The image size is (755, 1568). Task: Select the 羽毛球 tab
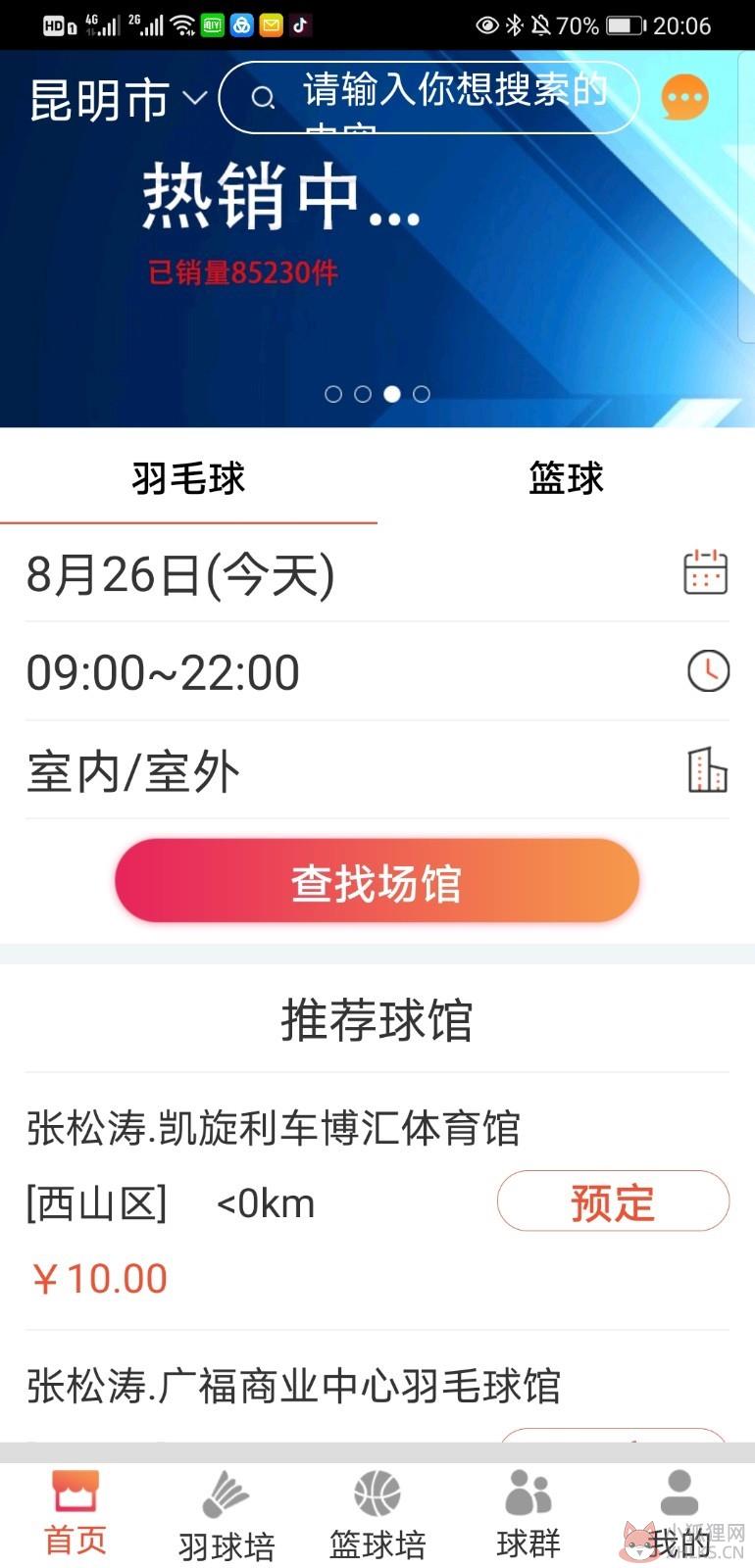pyautogui.click(x=188, y=478)
